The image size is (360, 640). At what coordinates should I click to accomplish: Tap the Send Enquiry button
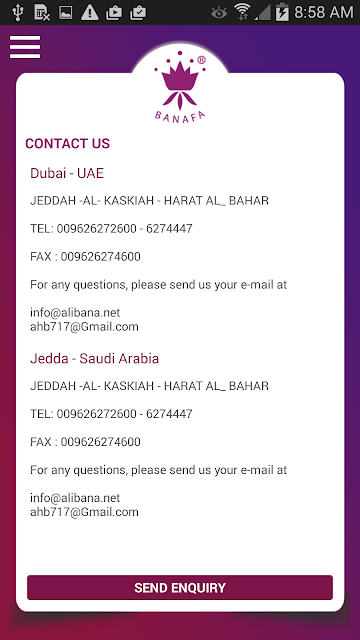pyautogui.click(x=180, y=587)
